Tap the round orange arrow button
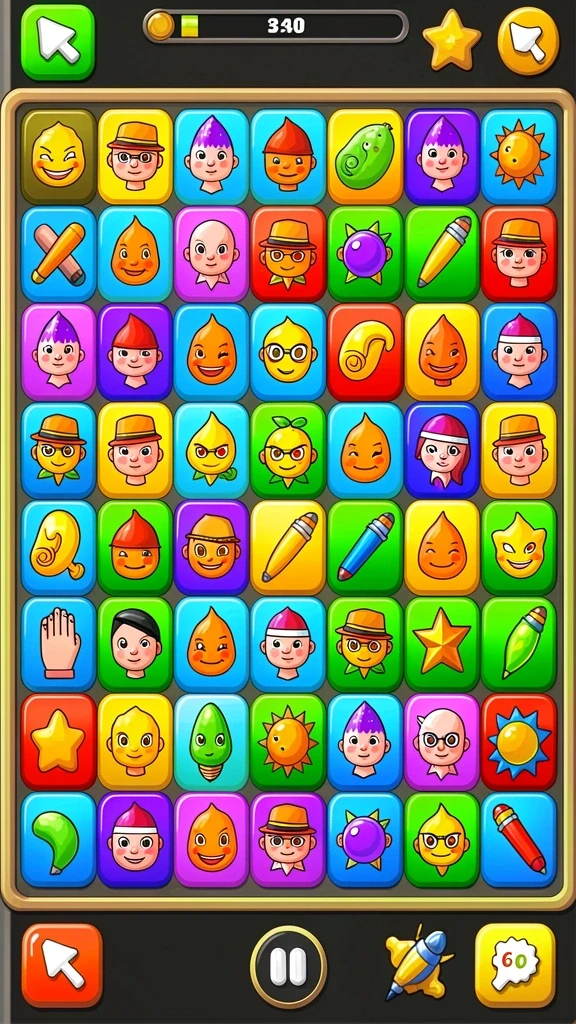 pos(528,41)
